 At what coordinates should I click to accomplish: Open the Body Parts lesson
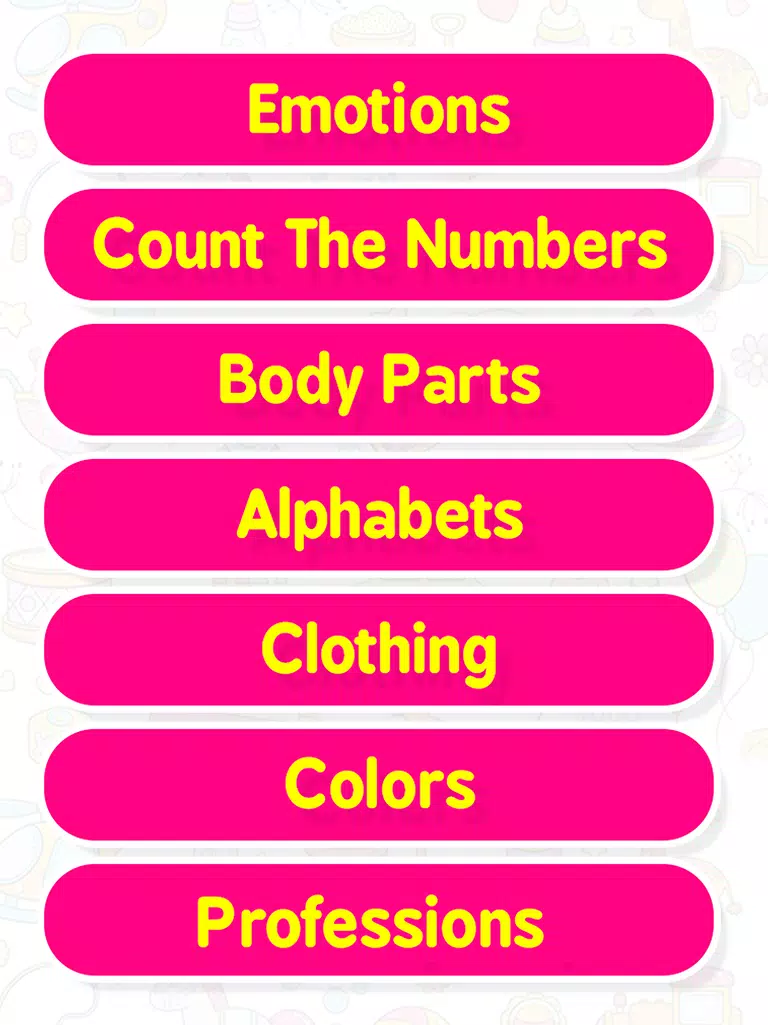(379, 380)
